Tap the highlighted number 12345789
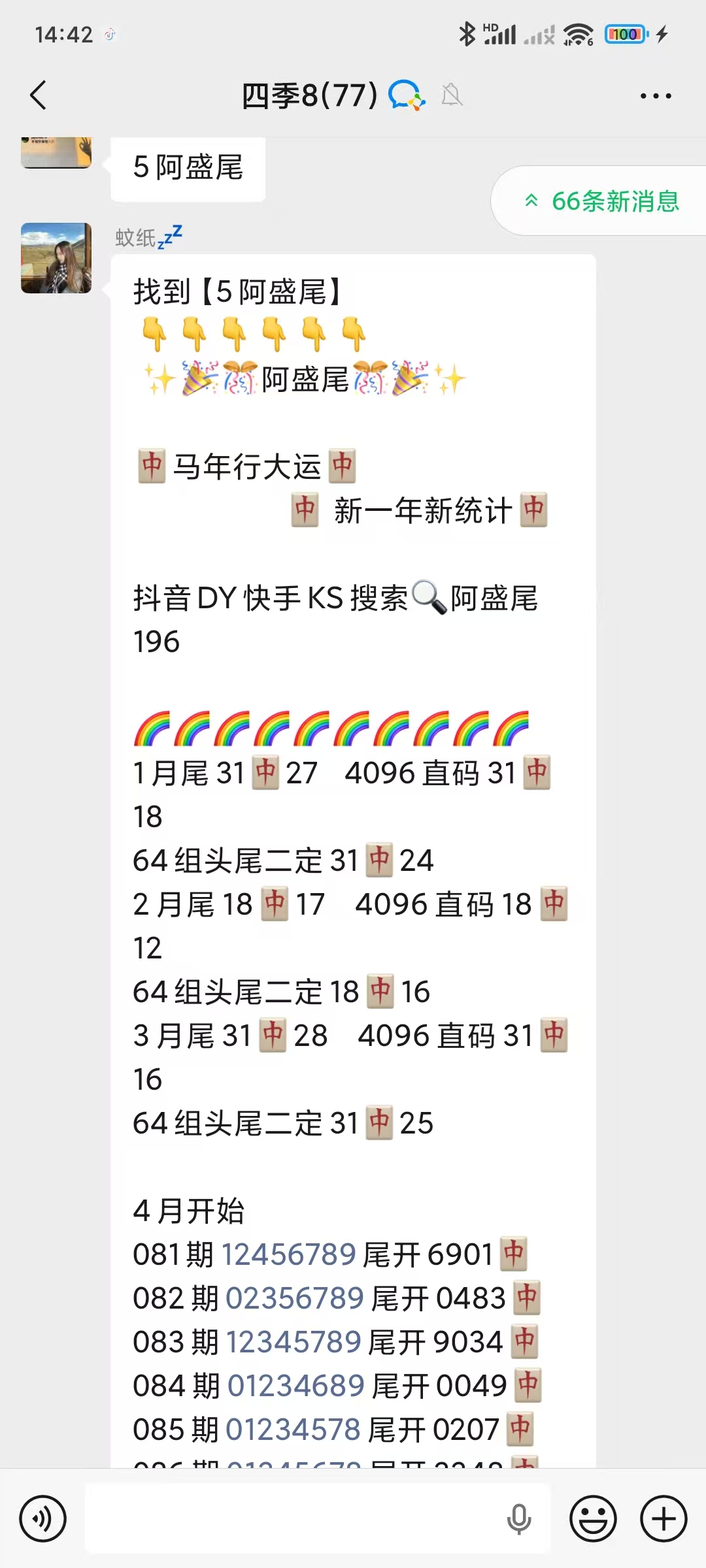Image resolution: width=706 pixels, height=1568 pixels. pos(294,1342)
